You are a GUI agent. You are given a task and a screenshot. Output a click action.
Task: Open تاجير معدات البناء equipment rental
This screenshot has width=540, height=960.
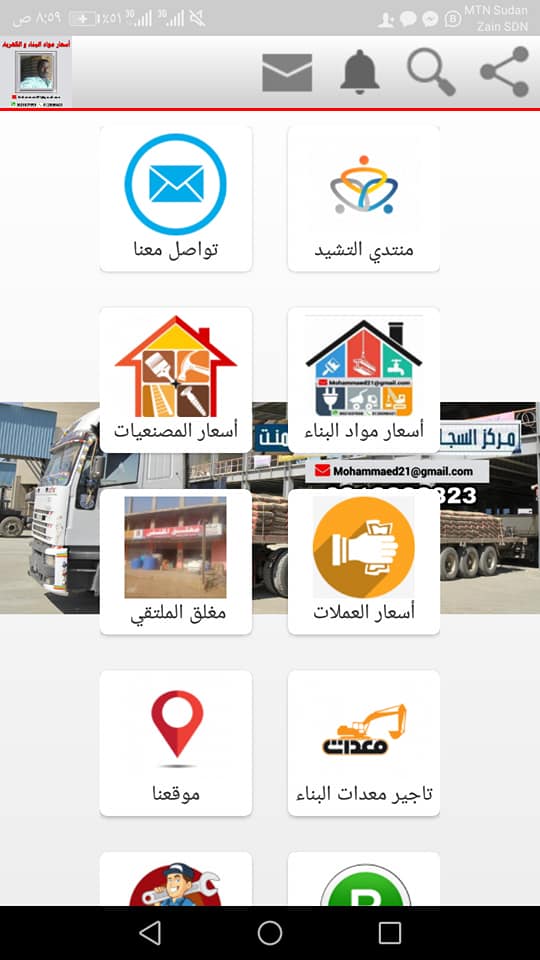[364, 743]
